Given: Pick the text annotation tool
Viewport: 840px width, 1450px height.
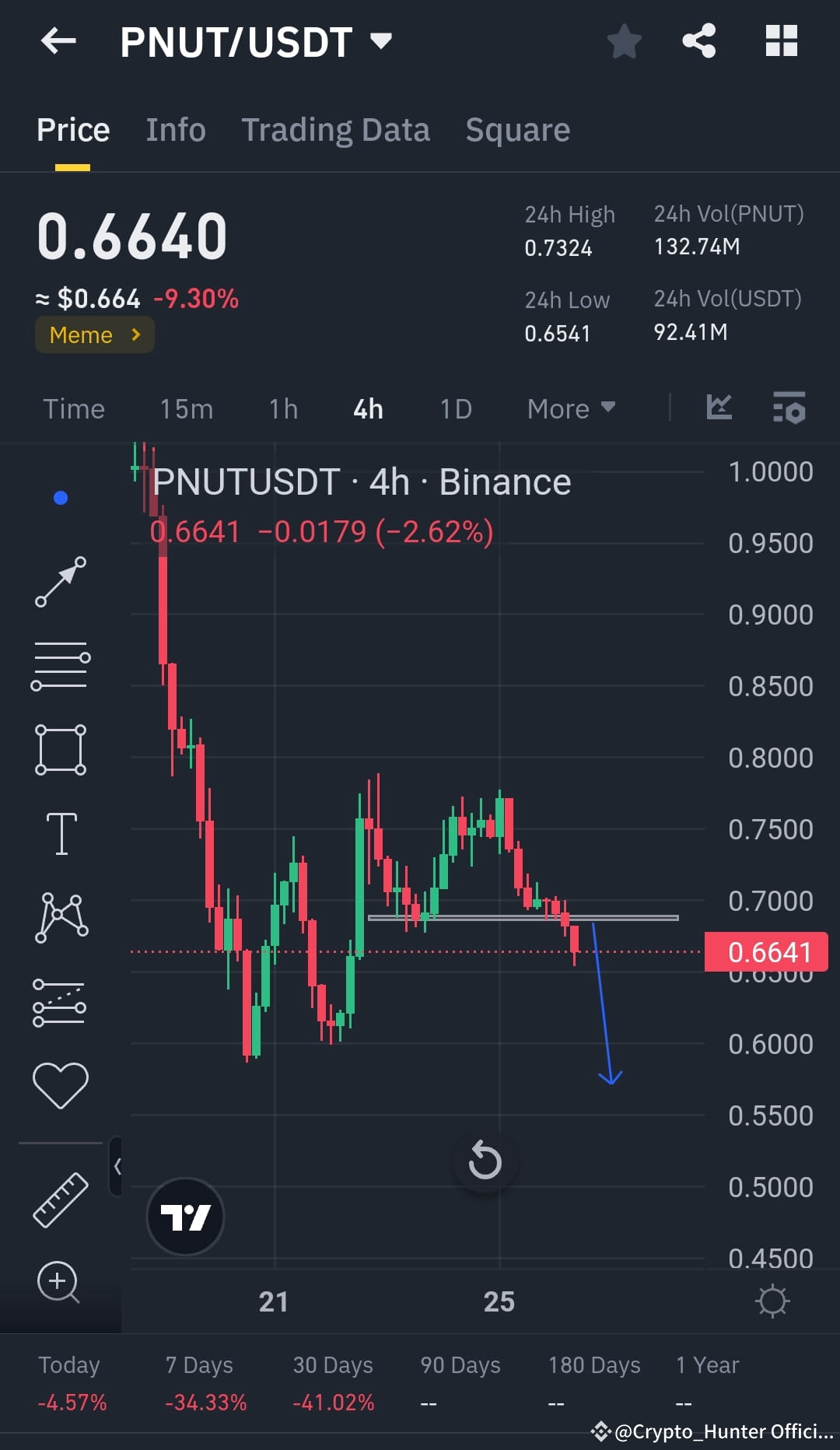Looking at the screenshot, I should (61, 832).
